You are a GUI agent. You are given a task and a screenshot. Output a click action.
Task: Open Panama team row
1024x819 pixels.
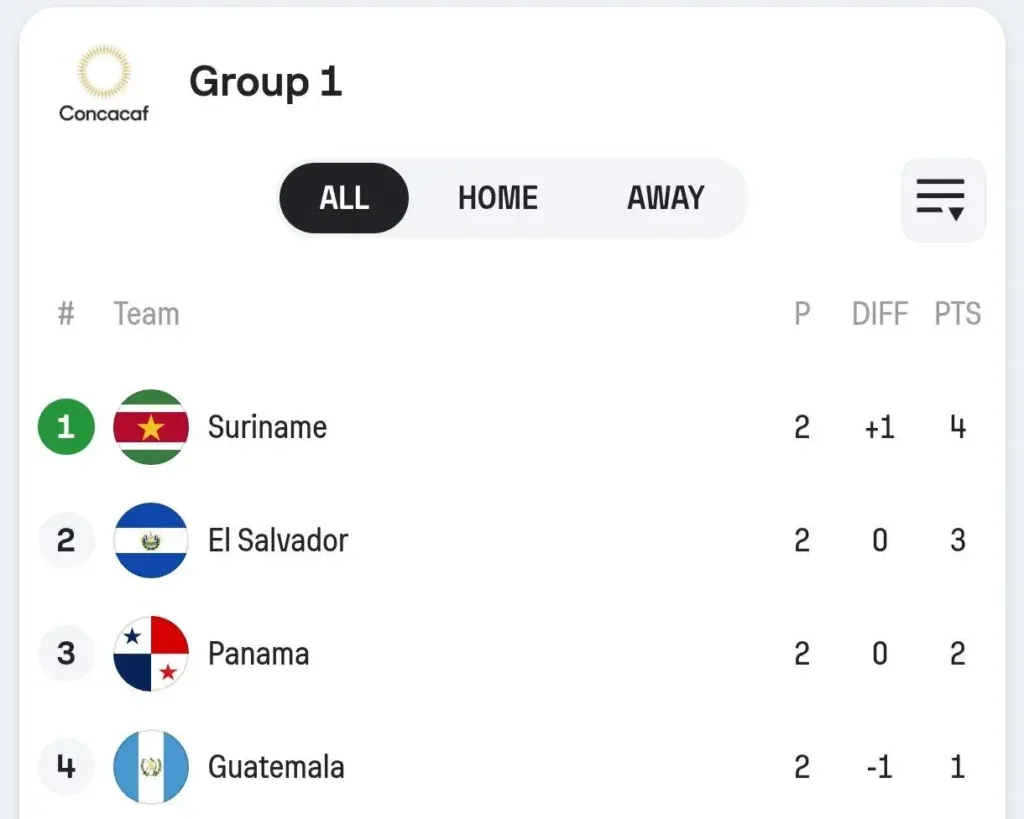point(258,654)
